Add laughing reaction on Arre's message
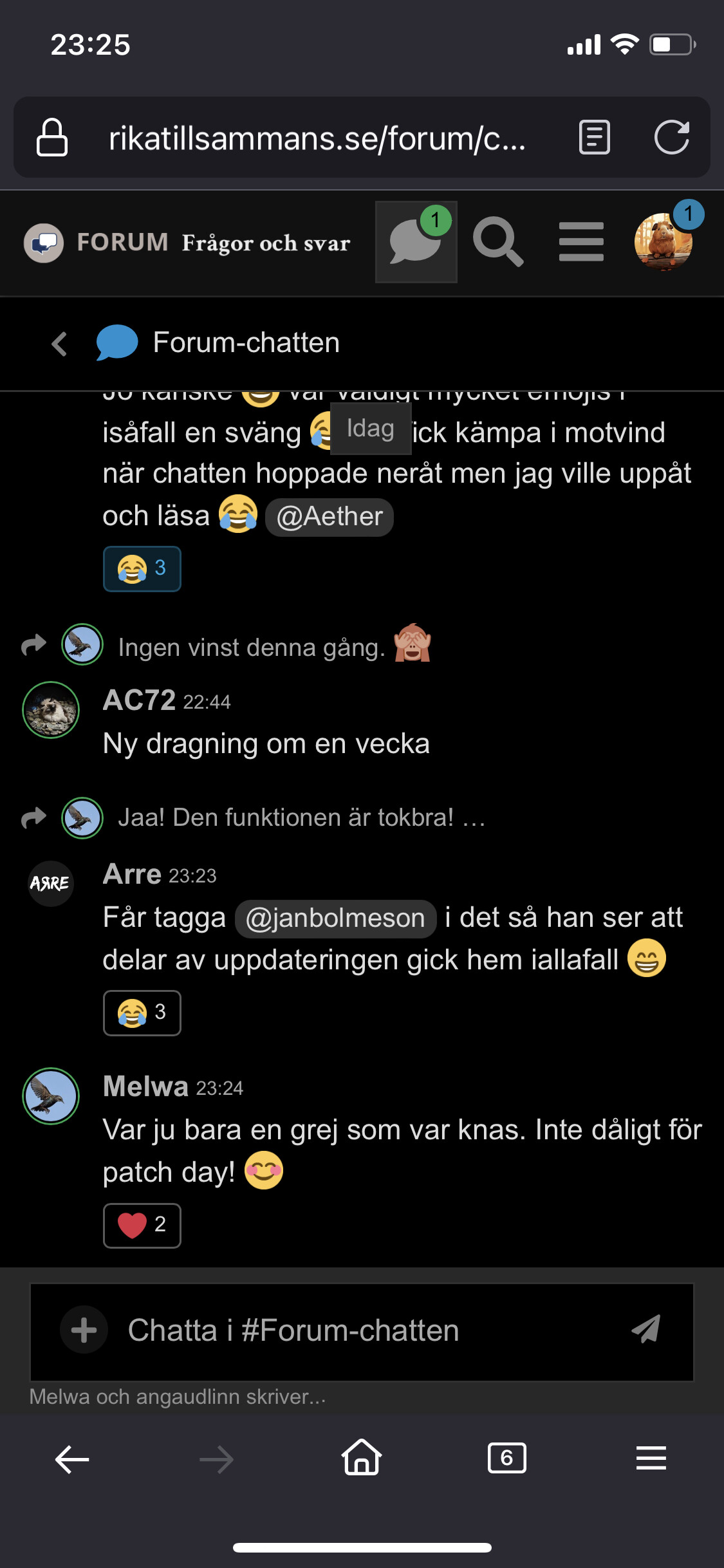Image resolution: width=724 pixels, height=1568 pixels. coord(142,1013)
